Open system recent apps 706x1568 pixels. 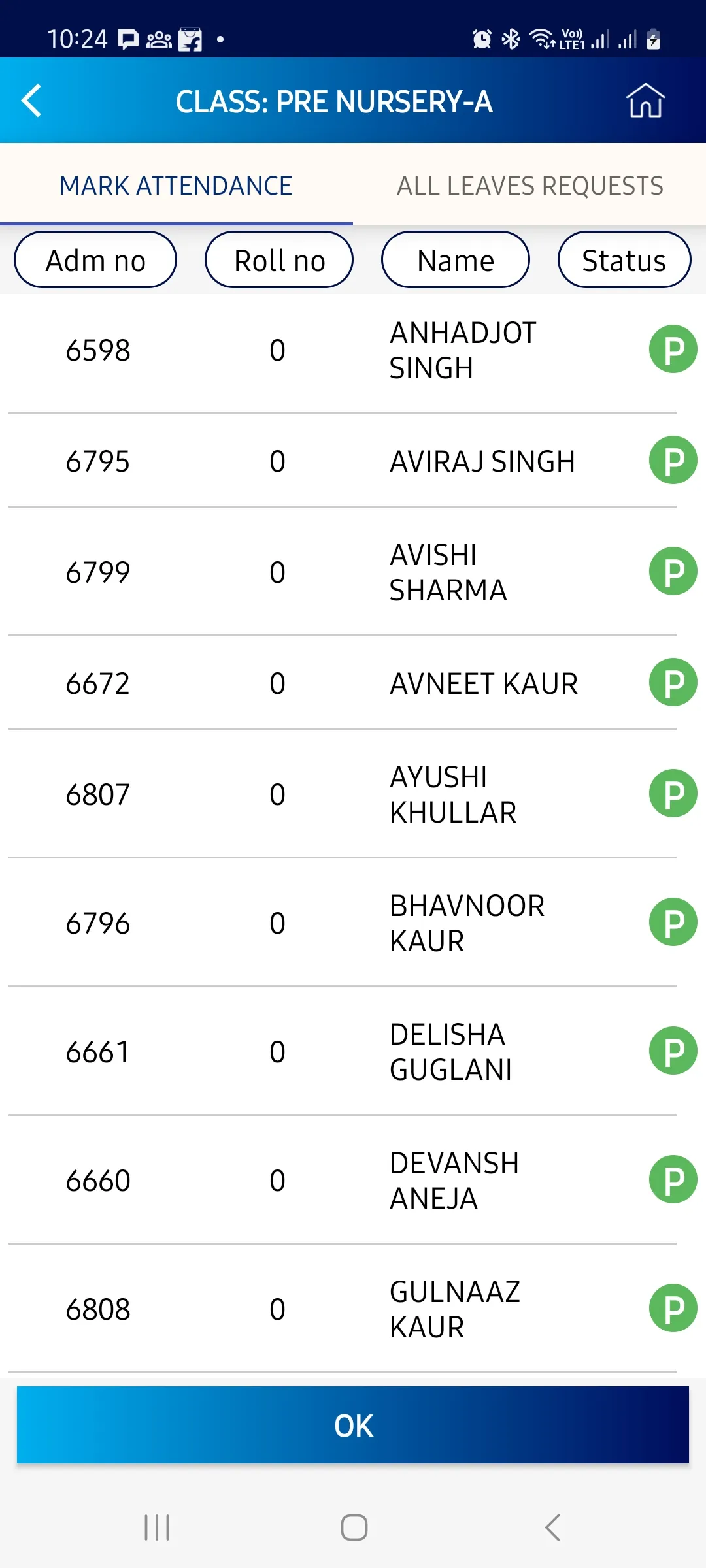[x=157, y=1527]
